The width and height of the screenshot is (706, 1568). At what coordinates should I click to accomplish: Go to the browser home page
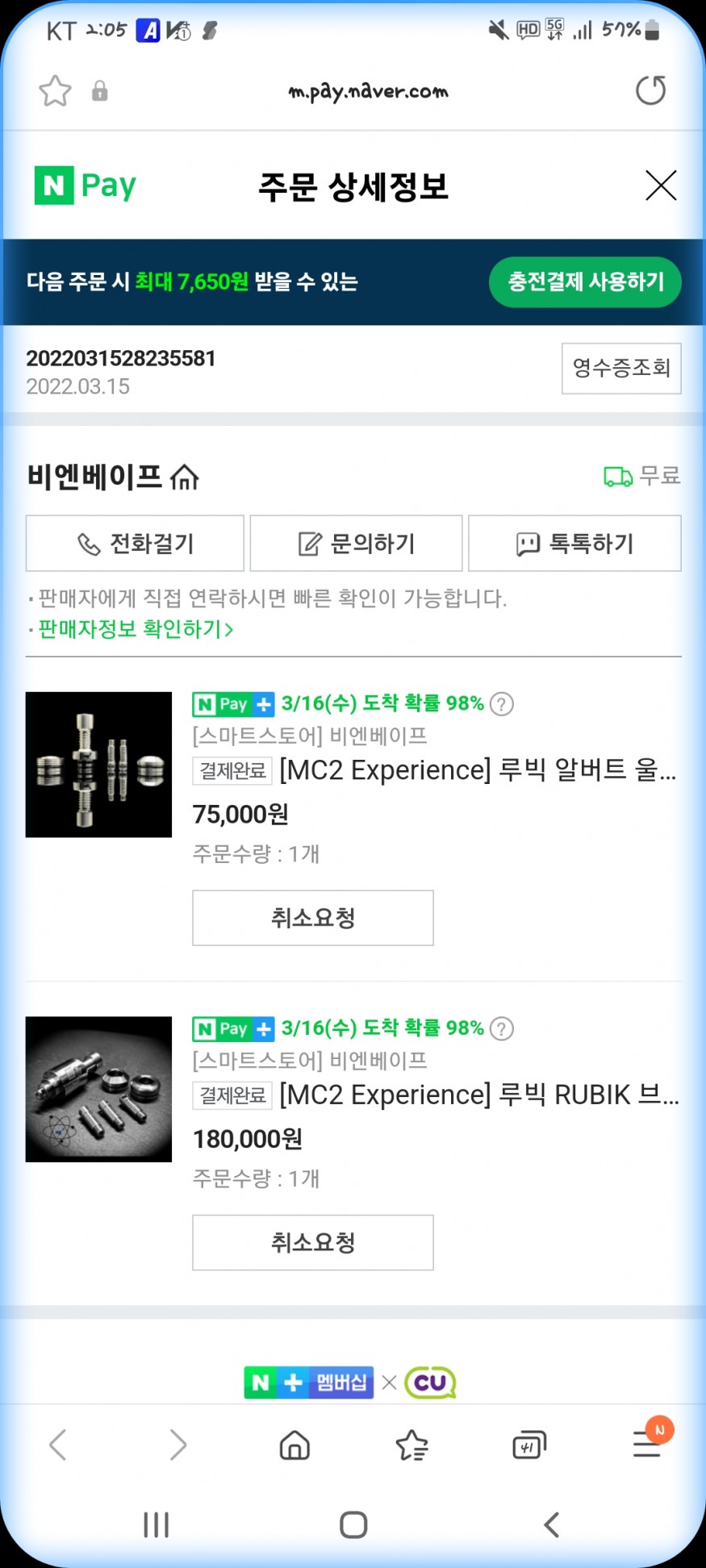point(295,1445)
